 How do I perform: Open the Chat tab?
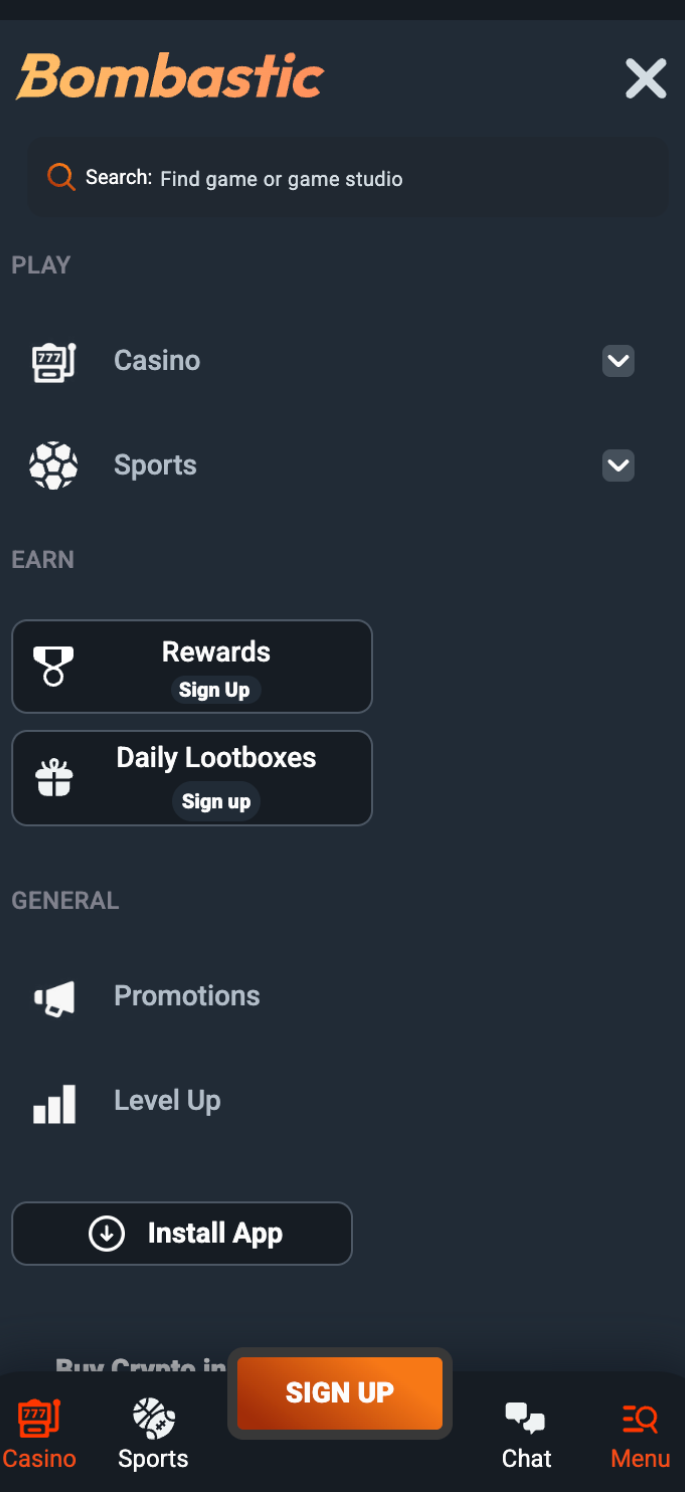(x=526, y=1434)
